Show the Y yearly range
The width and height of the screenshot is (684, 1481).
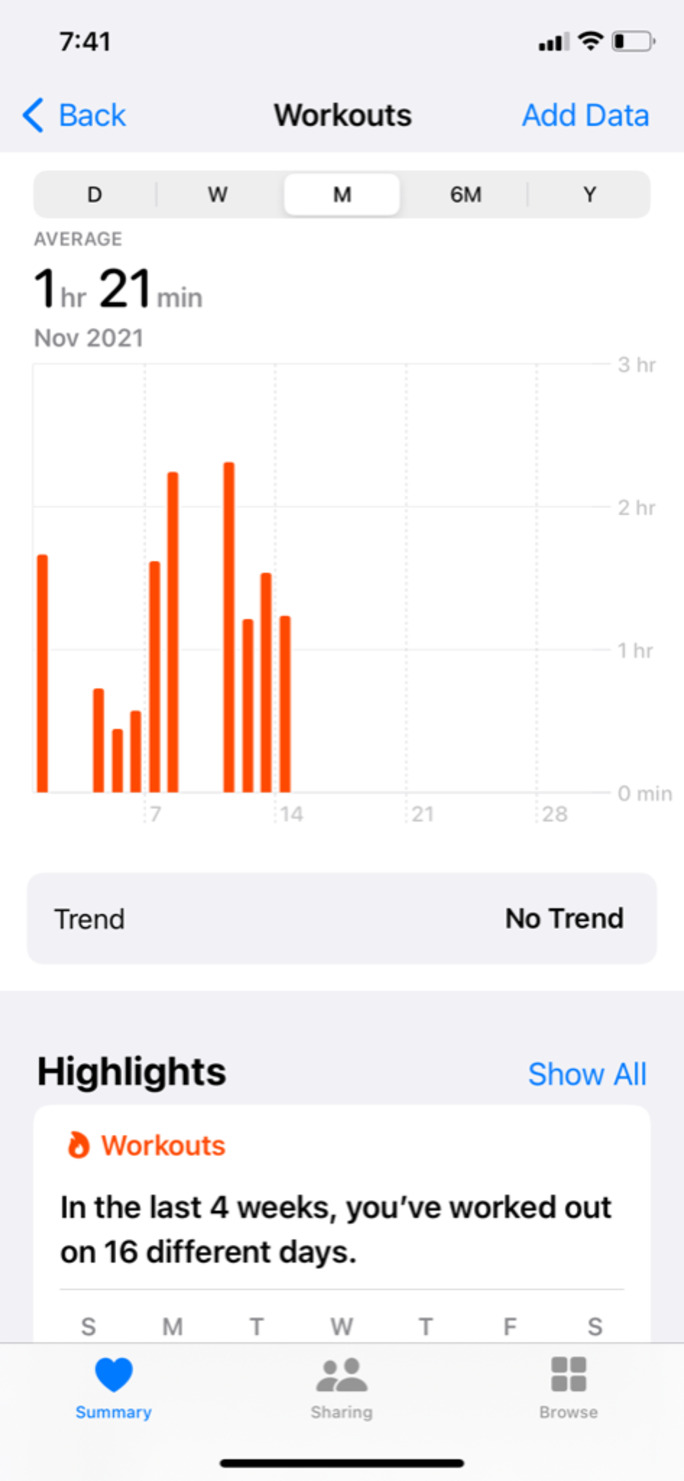tap(589, 195)
